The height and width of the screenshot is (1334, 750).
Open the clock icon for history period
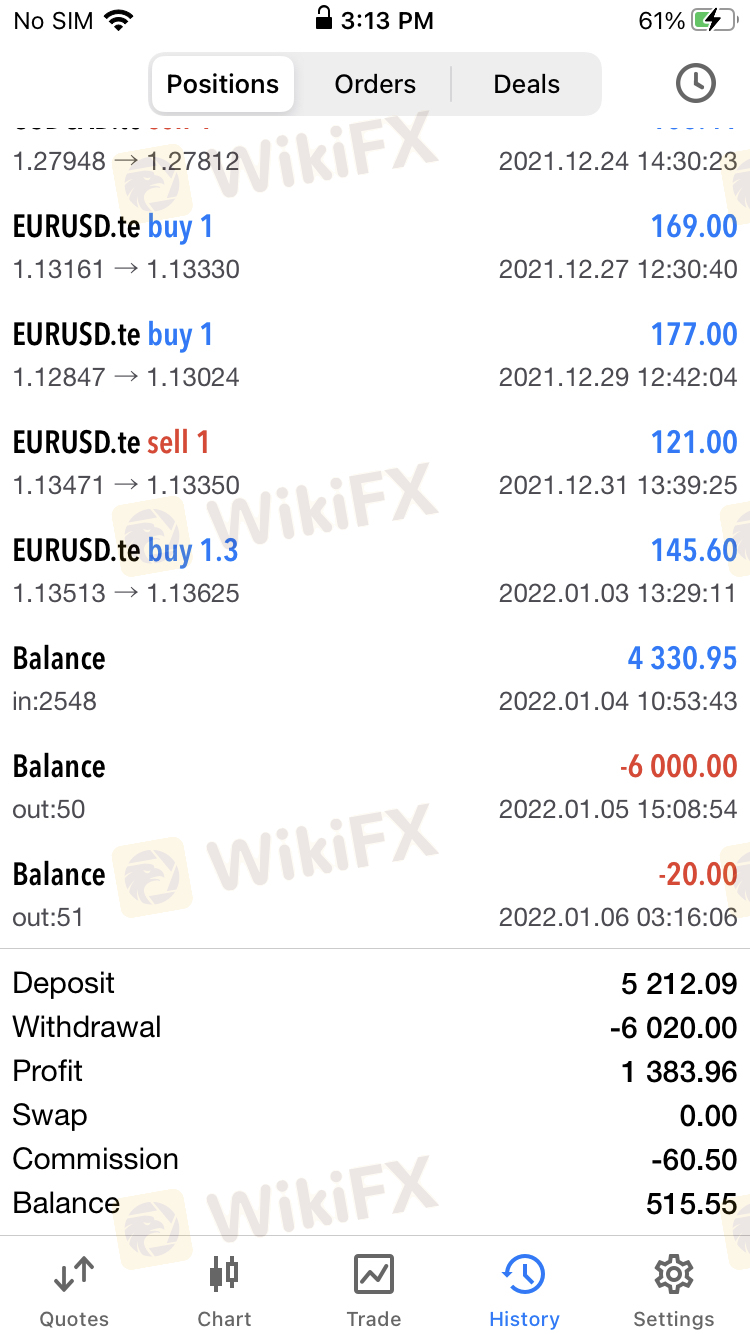coord(696,84)
